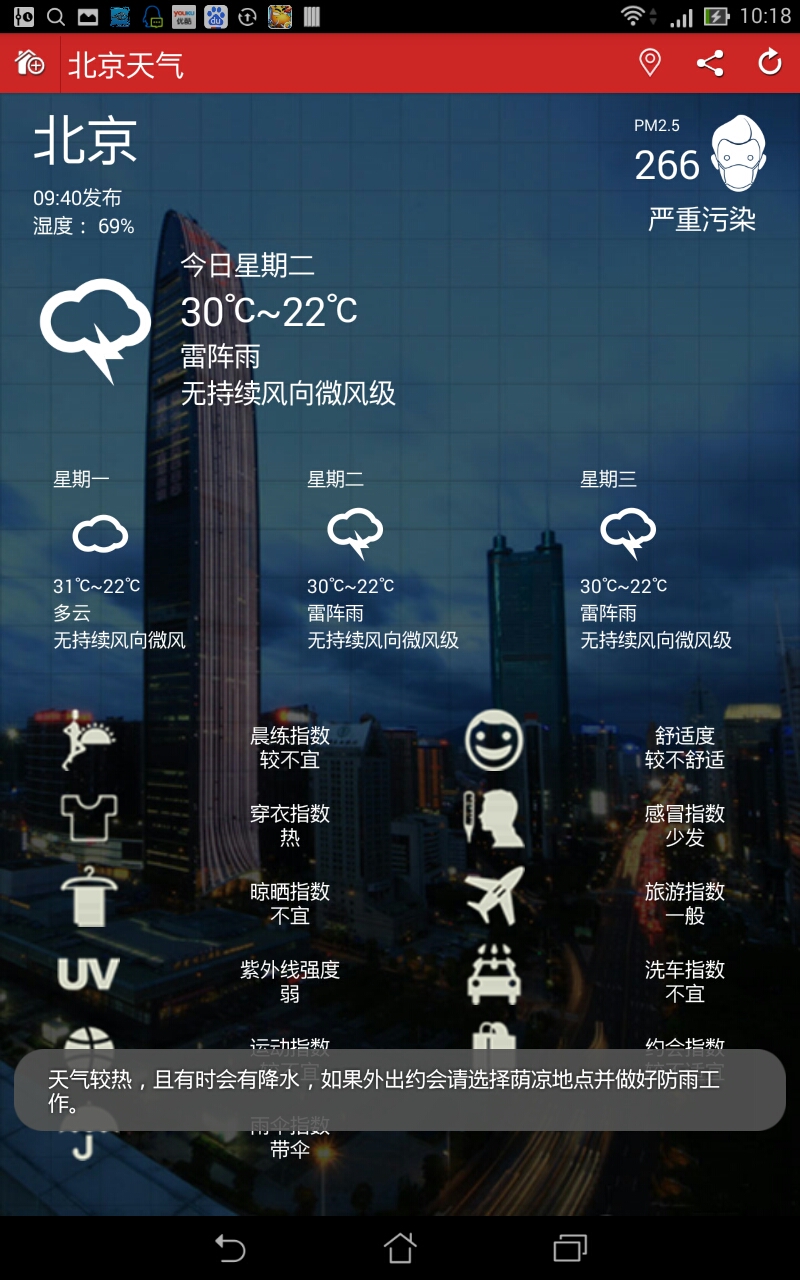This screenshot has width=800, height=1280.
Task: Open the 约会指数 dating index item
Action: coord(684,1046)
